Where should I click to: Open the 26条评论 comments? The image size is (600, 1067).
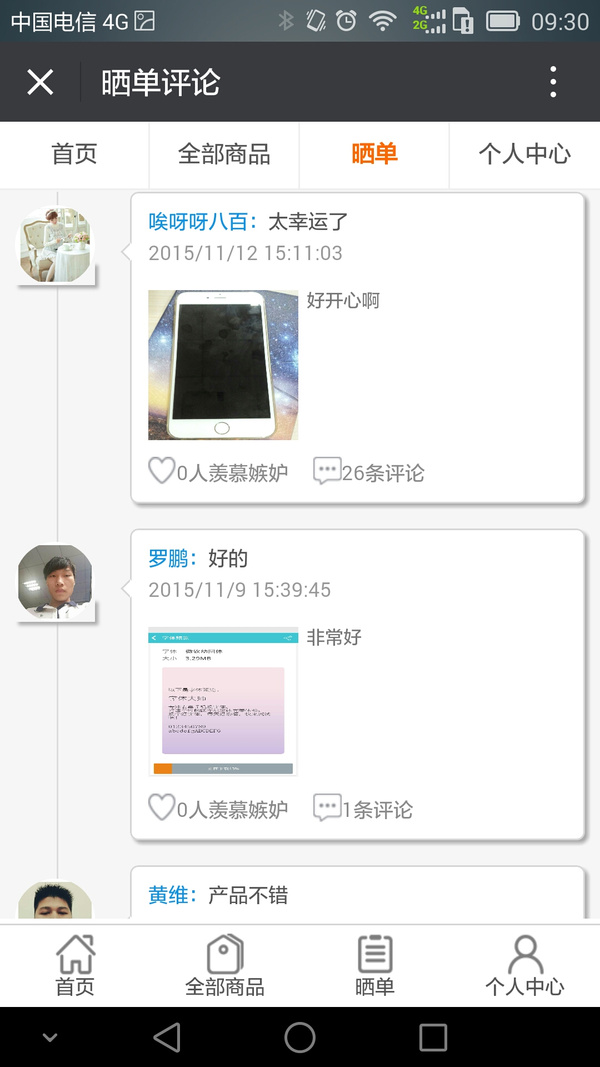[x=369, y=472]
